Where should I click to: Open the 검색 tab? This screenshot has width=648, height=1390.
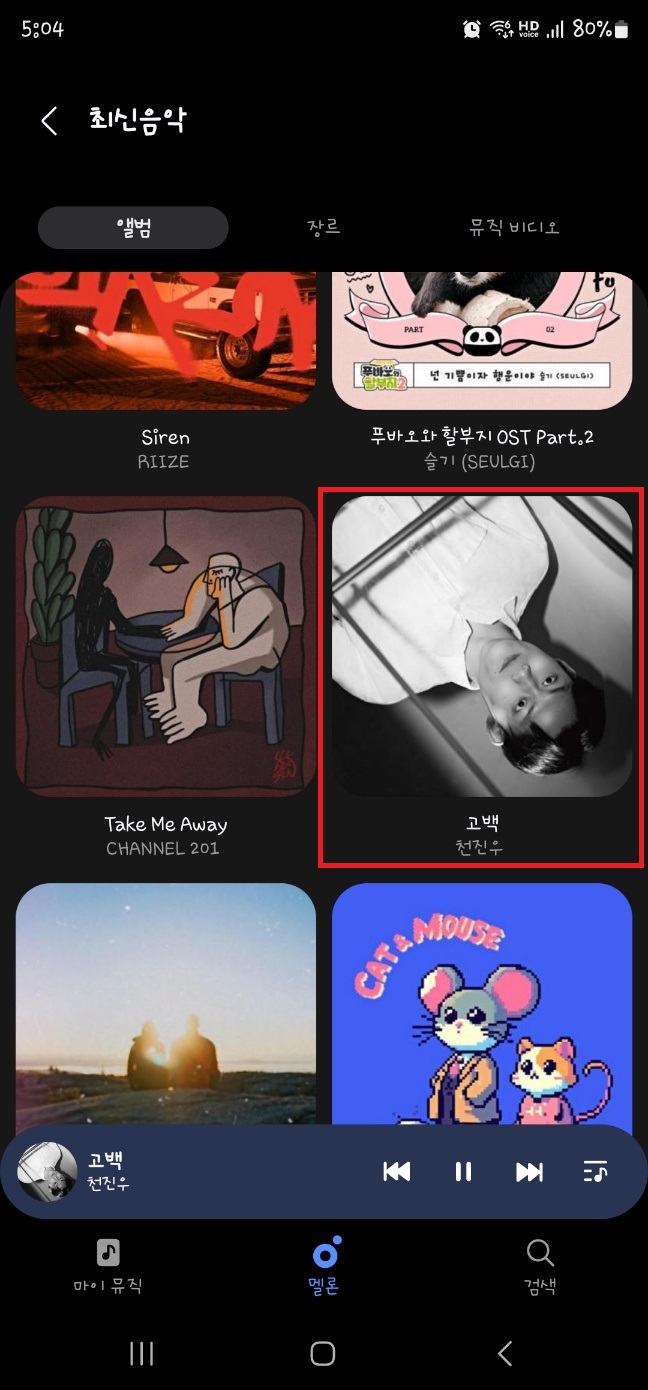click(540, 1266)
